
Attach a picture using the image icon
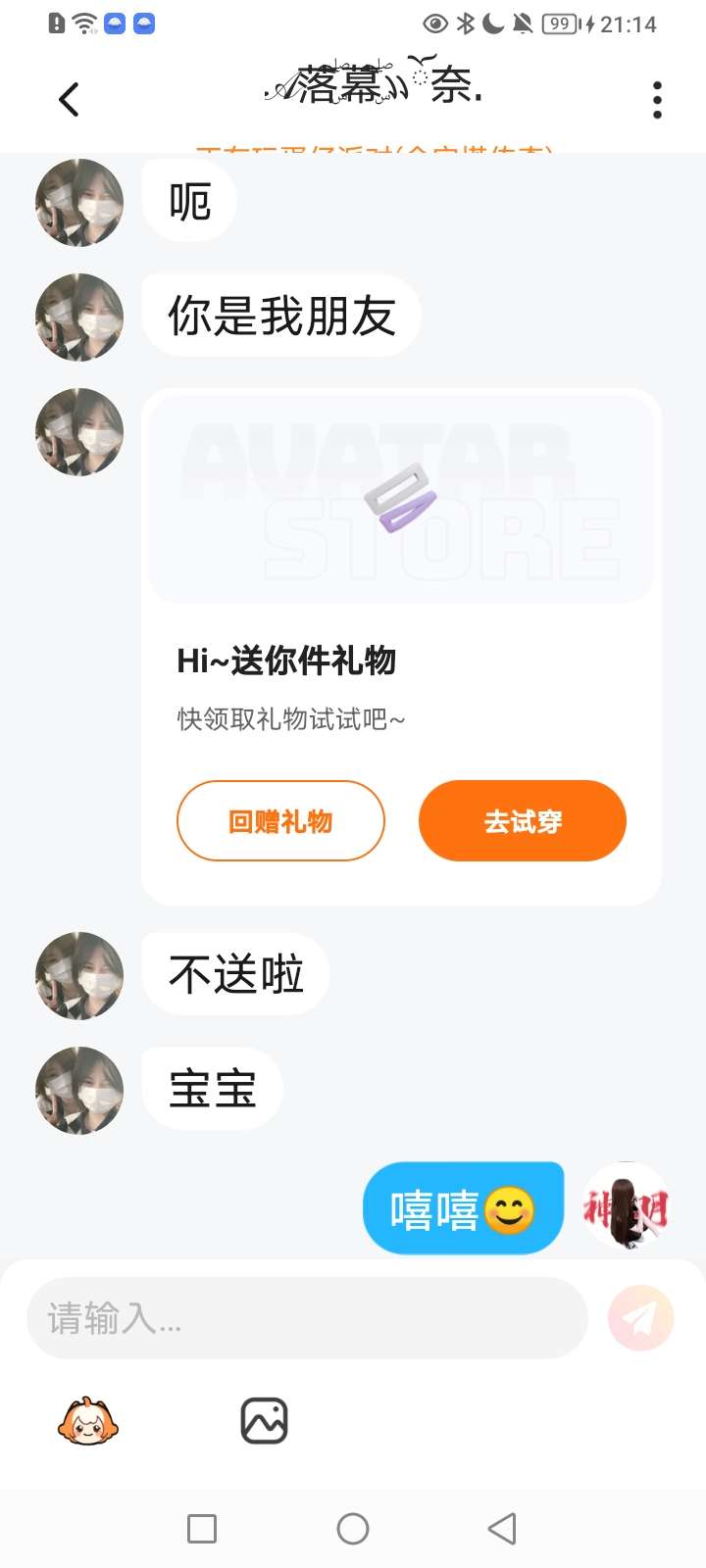[265, 1421]
